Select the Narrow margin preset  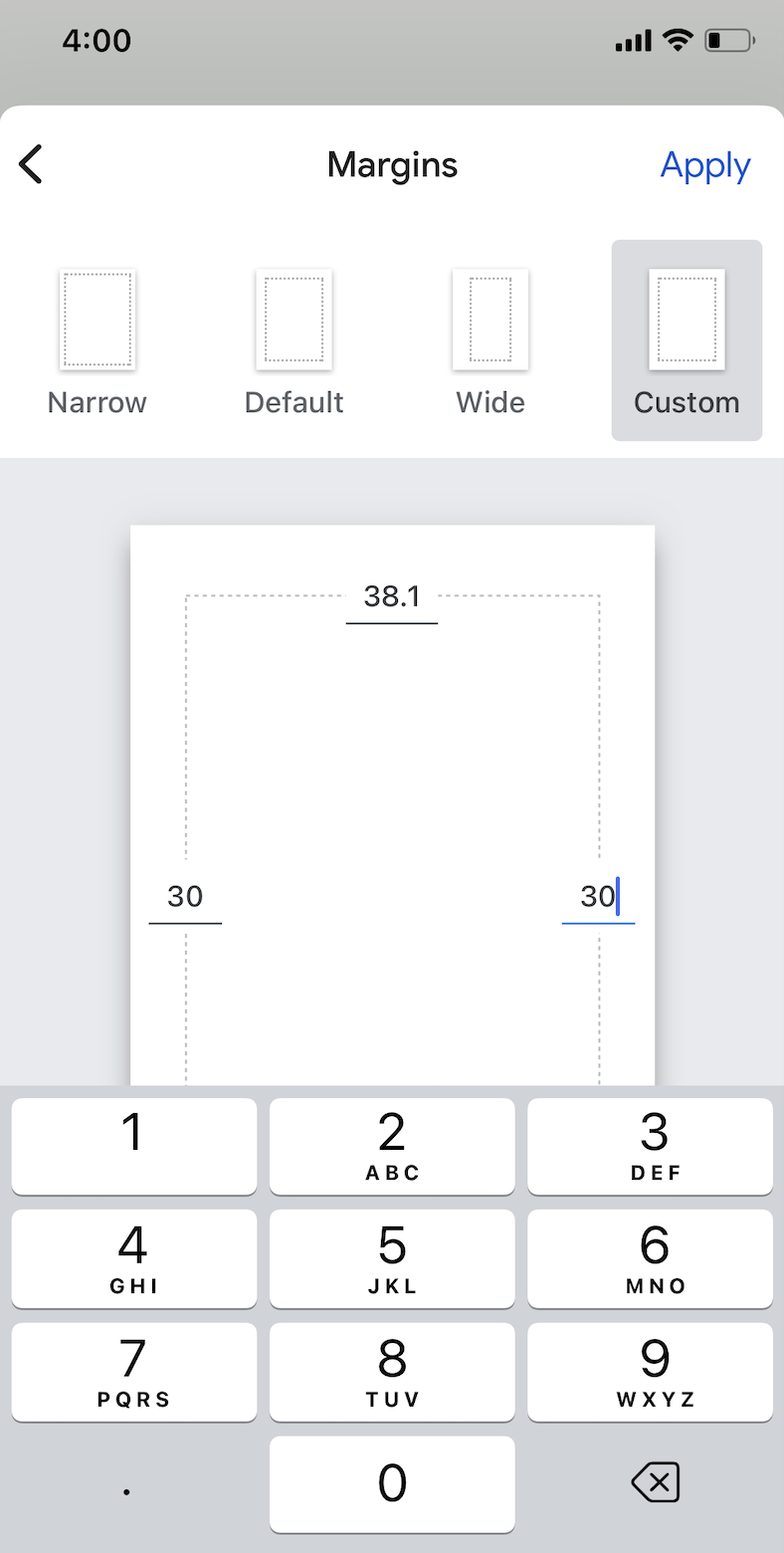98,340
